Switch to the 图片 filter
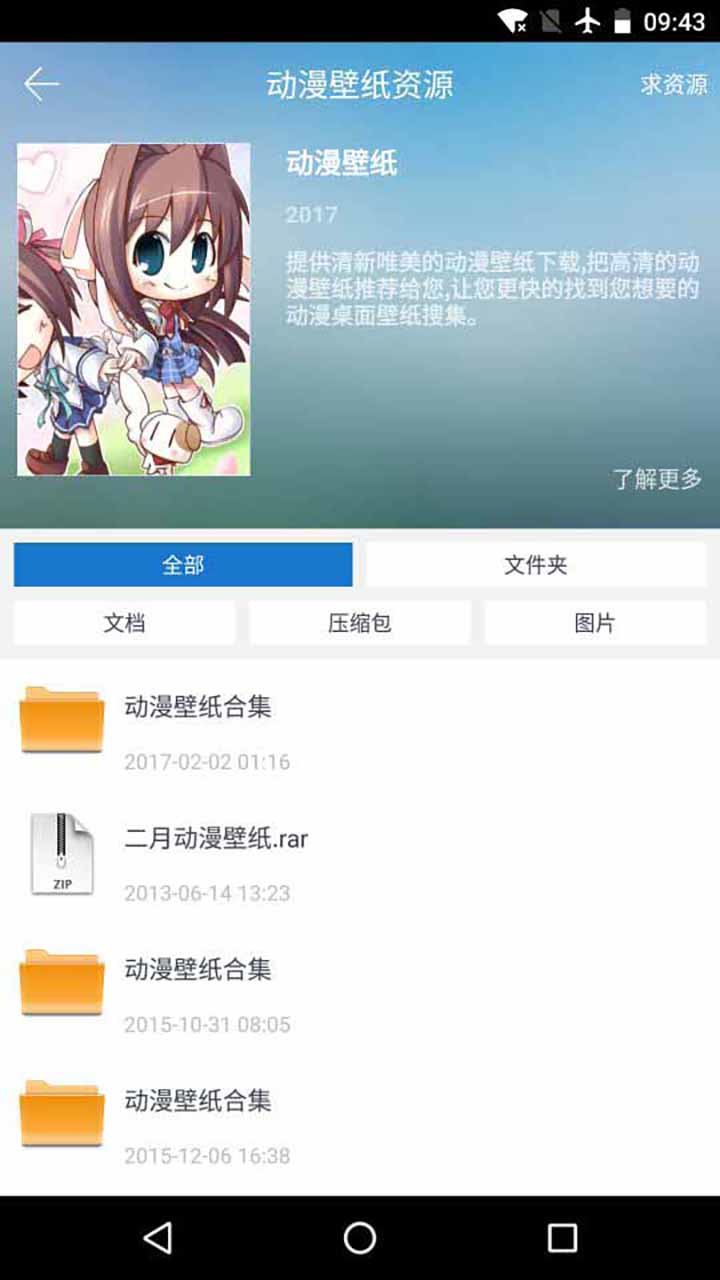The image size is (720, 1280). pyautogui.click(x=595, y=623)
